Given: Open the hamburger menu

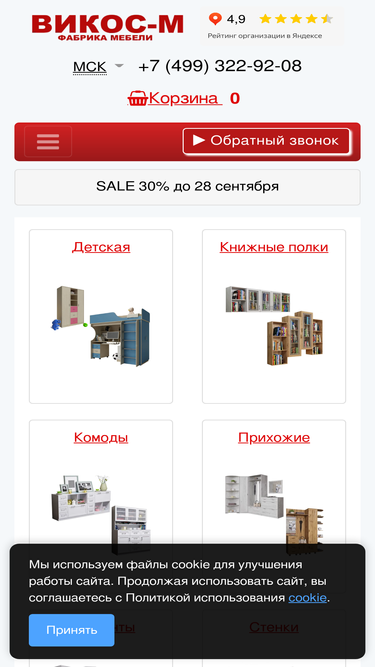Looking at the screenshot, I should 48,142.
